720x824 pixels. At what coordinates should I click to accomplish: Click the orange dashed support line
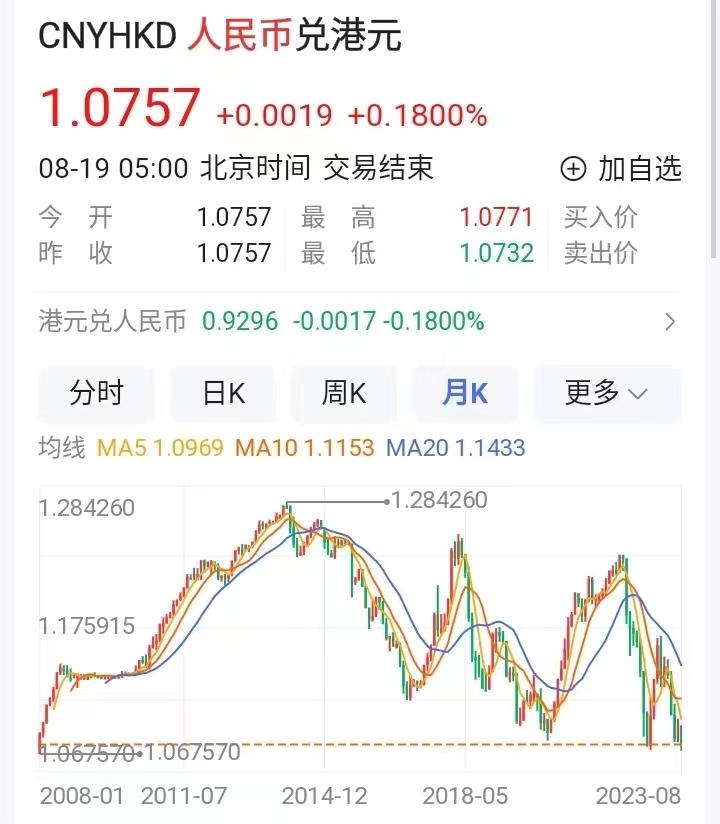click(x=400, y=746)
